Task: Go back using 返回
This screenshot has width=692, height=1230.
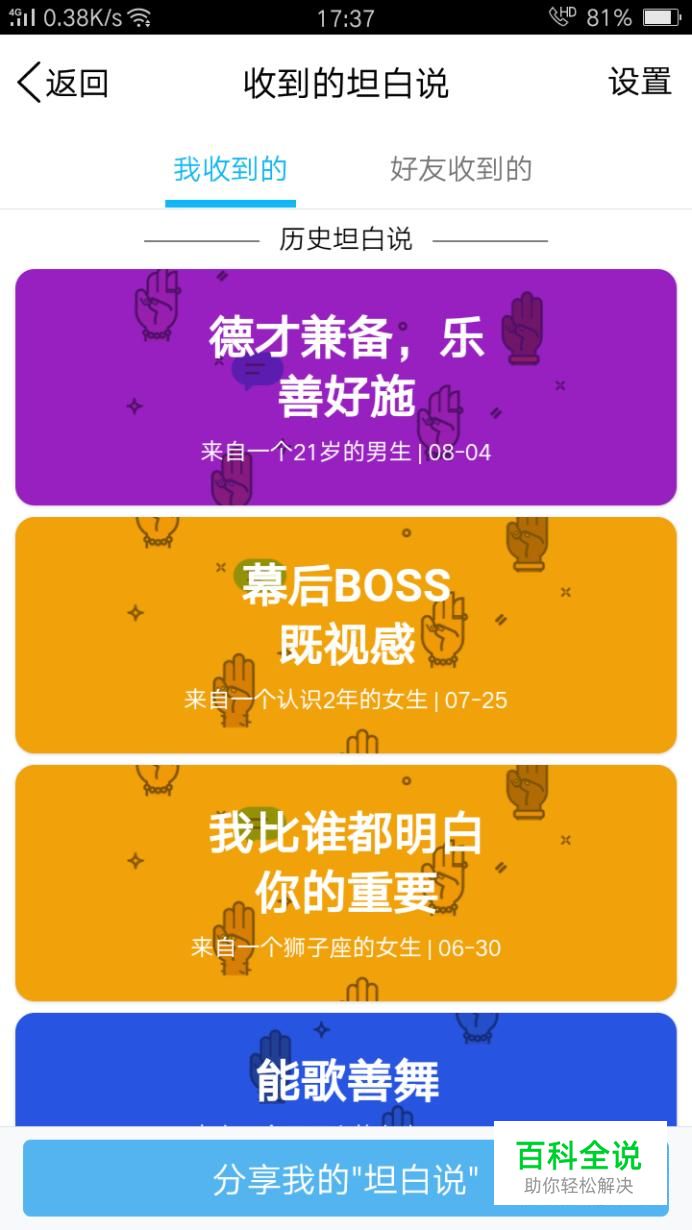Action: click(x=63, y=83)
